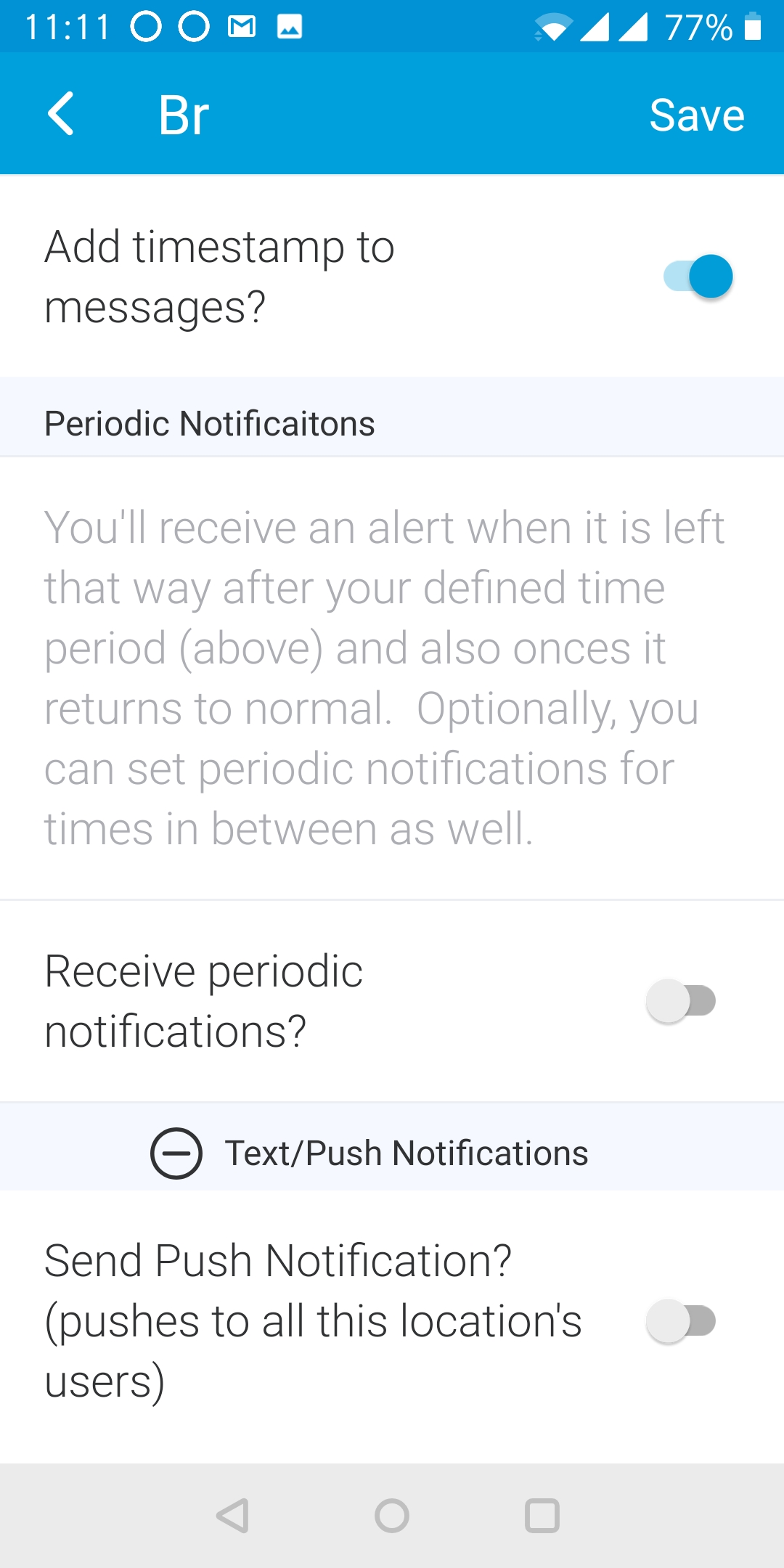Open recent apps from the navigation bar
The image size is (784, 1568).
542,1516
